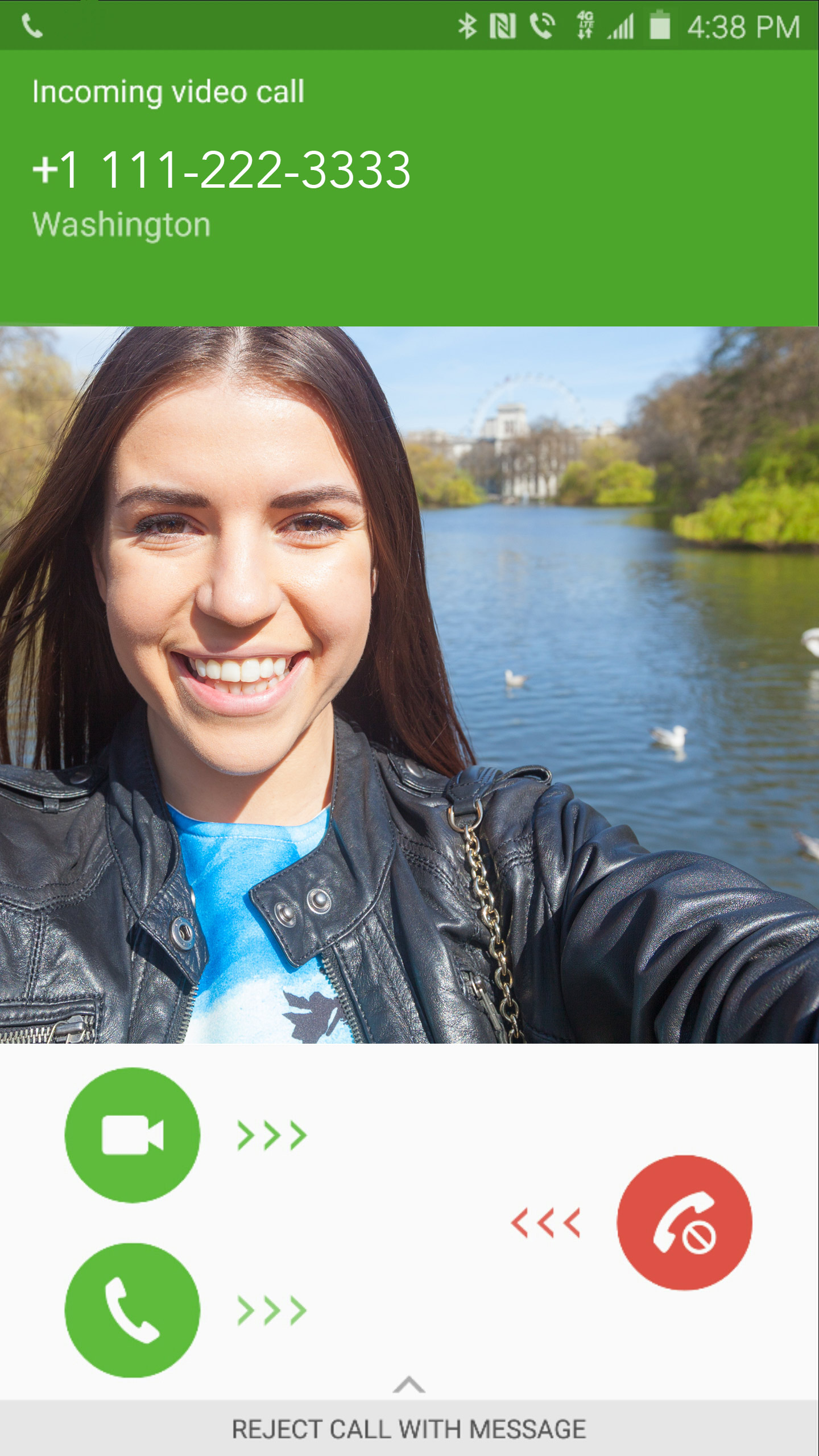Screen dimensions: 819x1456
Task: Decline the call with the red button
Action: pos(684,1223)
